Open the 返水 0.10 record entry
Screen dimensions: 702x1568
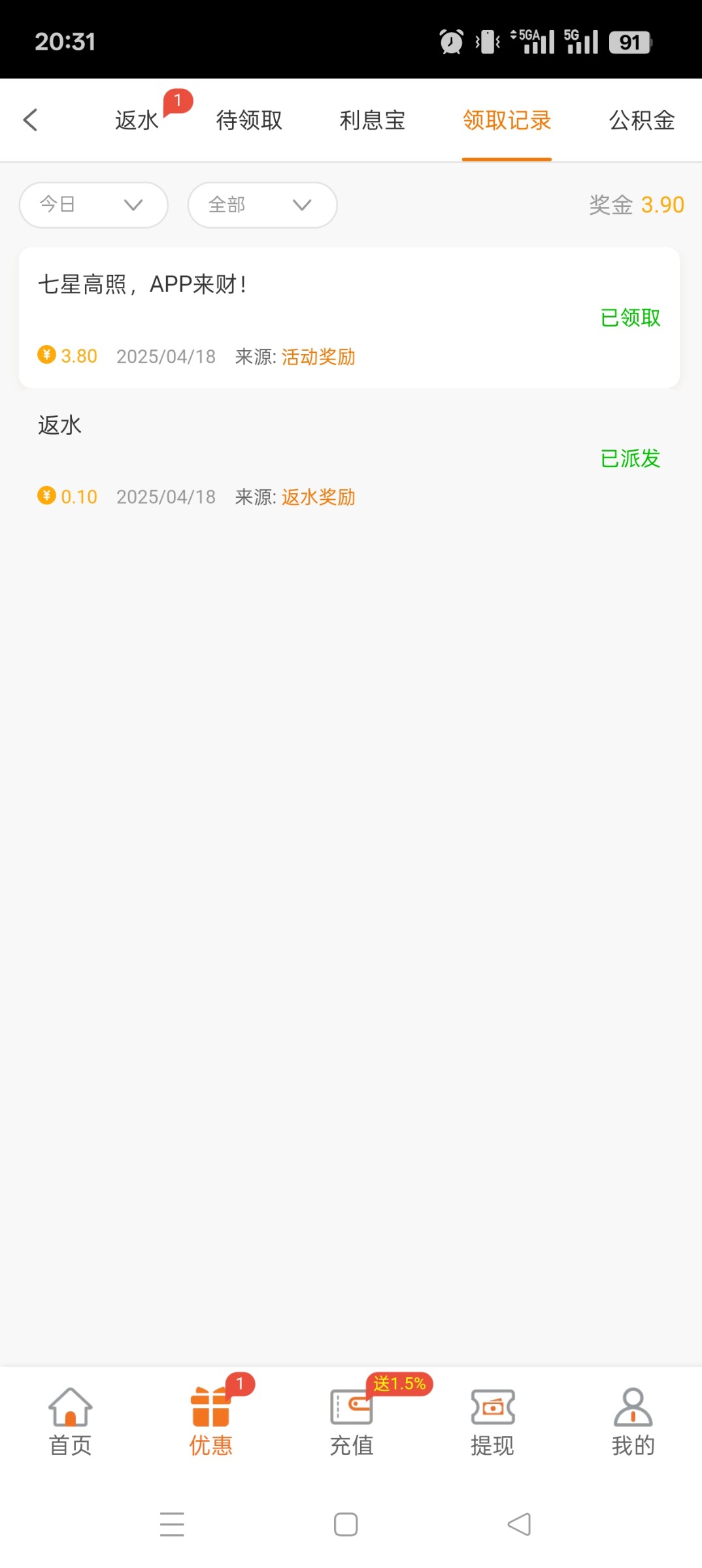coord(349,459)
